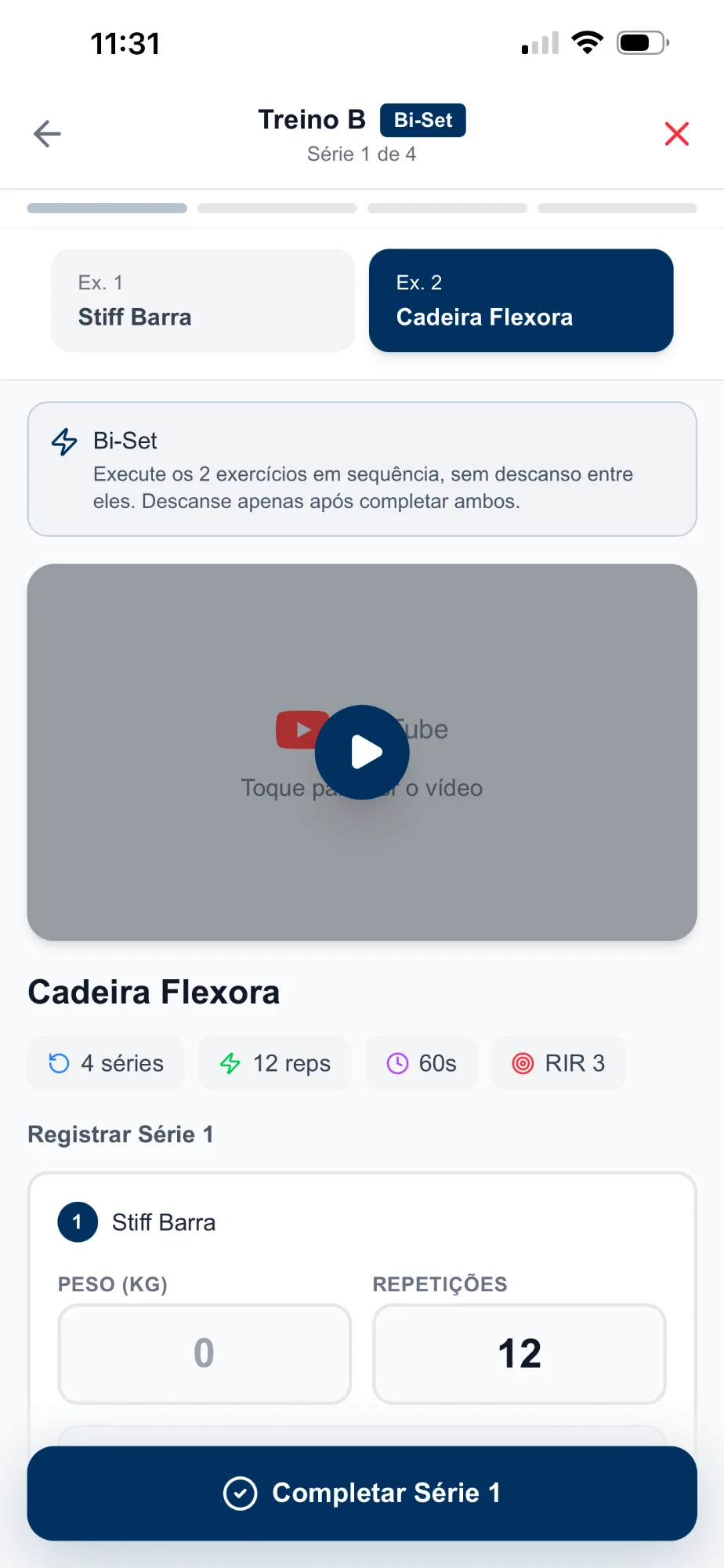724x1568 pixels.
Task: Select the Ex. 2 Cadeira Flexora tab
Action: (x=520, y=300)
